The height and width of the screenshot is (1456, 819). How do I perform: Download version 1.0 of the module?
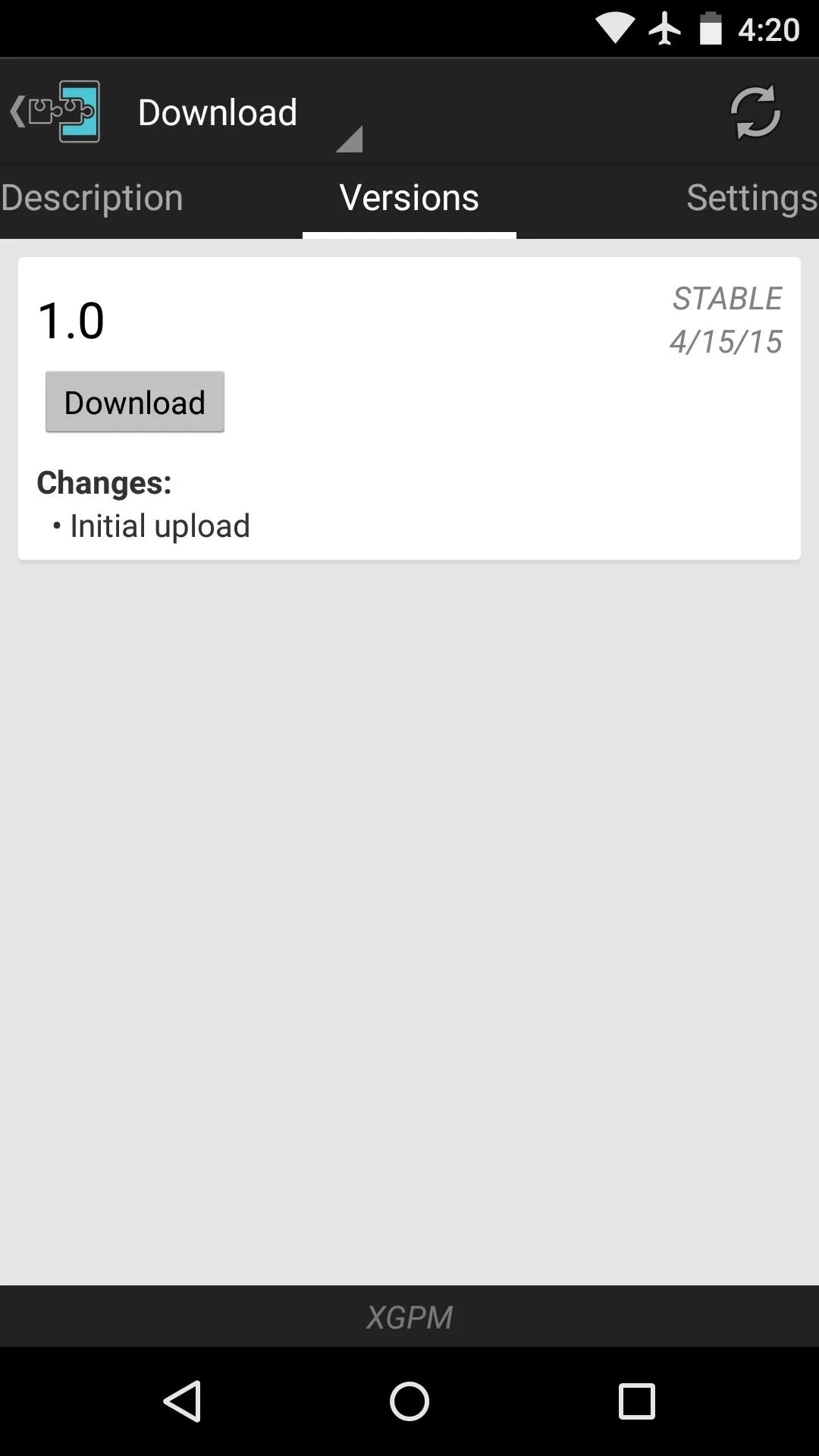tap(135, 402)
